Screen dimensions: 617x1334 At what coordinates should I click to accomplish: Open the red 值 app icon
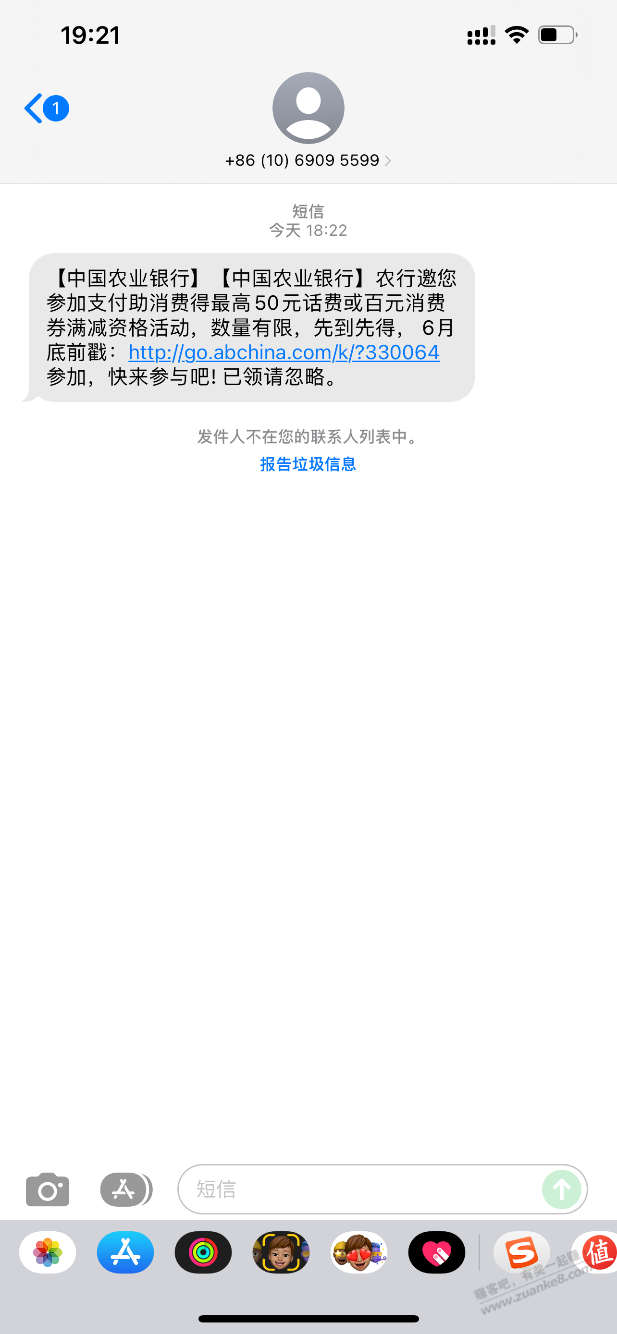(598, 1252)
